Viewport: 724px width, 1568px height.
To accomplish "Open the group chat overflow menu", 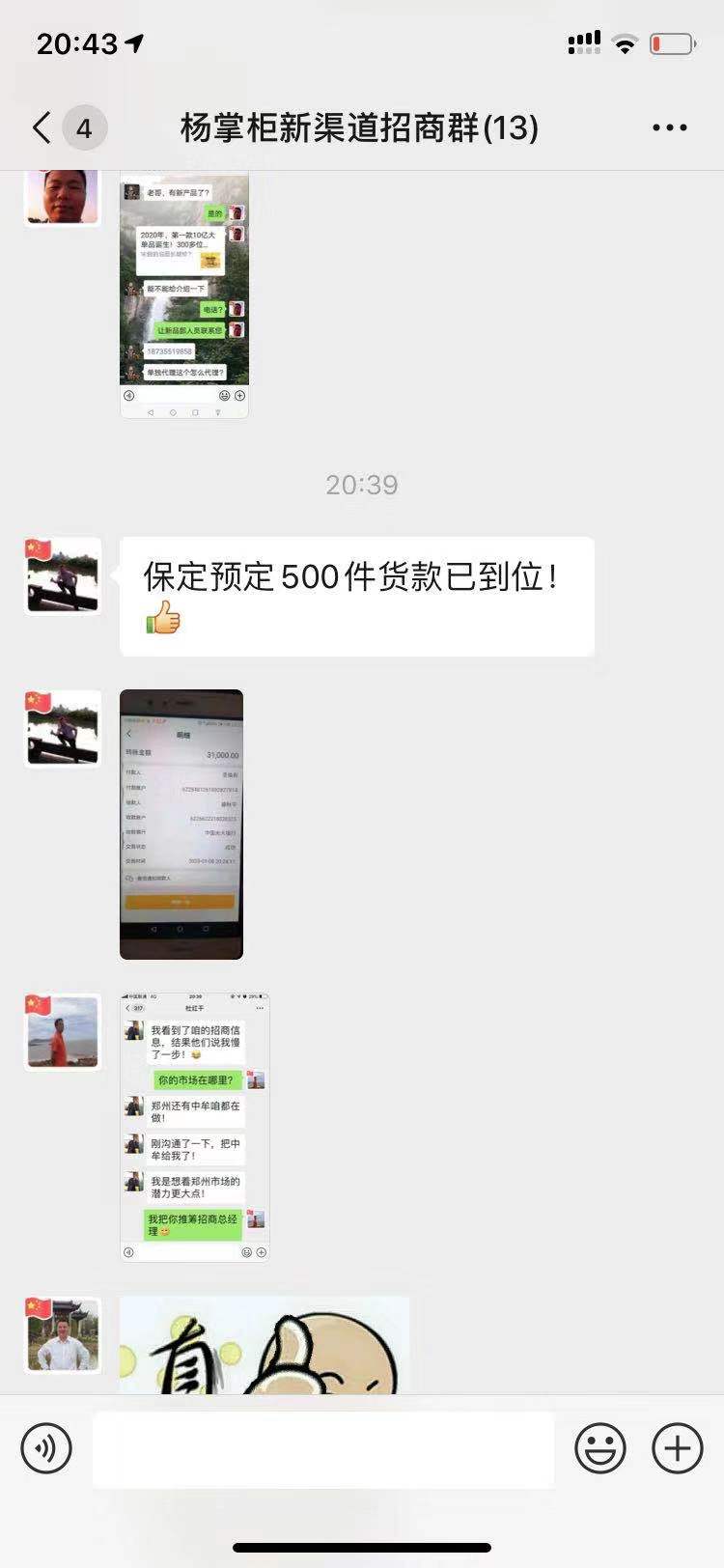I will 669,127.
